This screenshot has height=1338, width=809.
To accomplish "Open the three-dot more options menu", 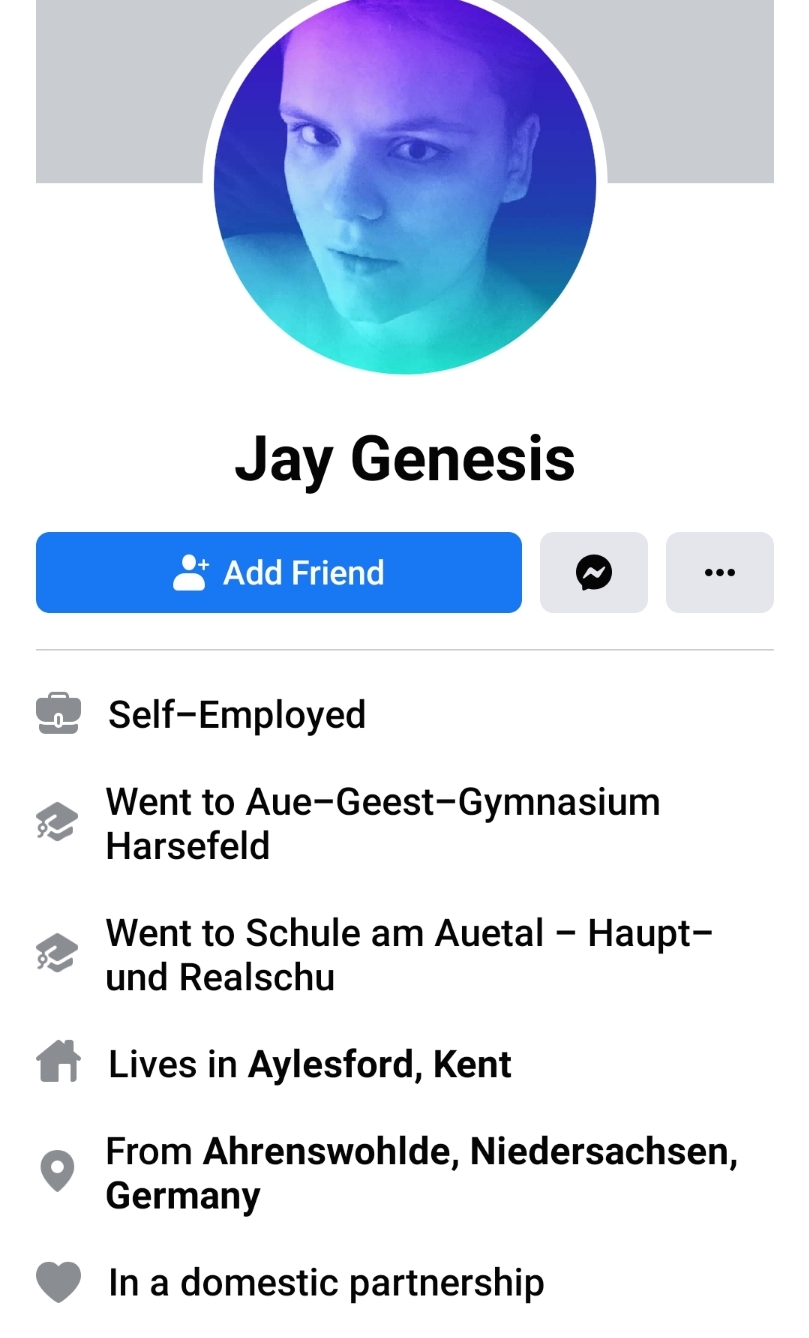I will tap(720, 572).
